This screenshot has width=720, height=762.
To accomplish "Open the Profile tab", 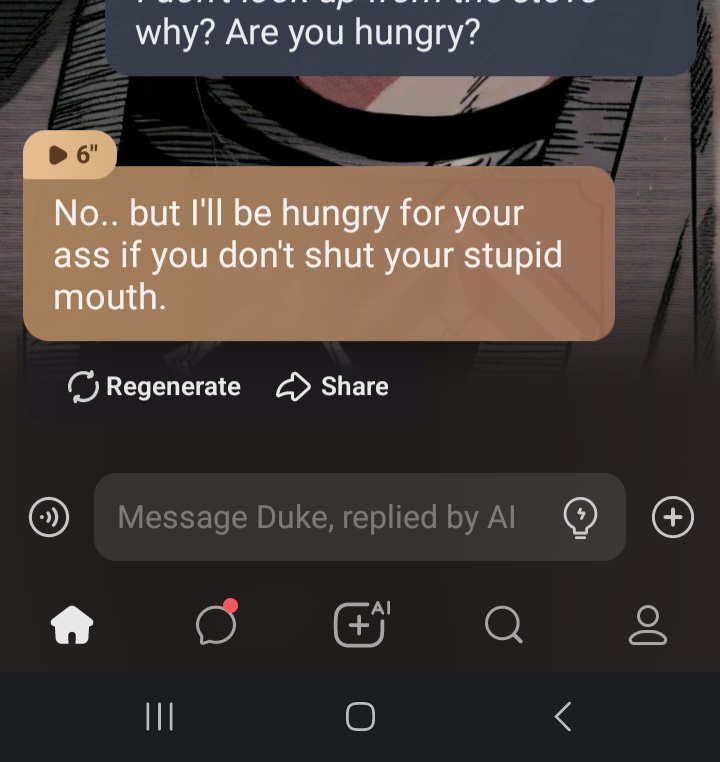I will click(x=647, y=626).
